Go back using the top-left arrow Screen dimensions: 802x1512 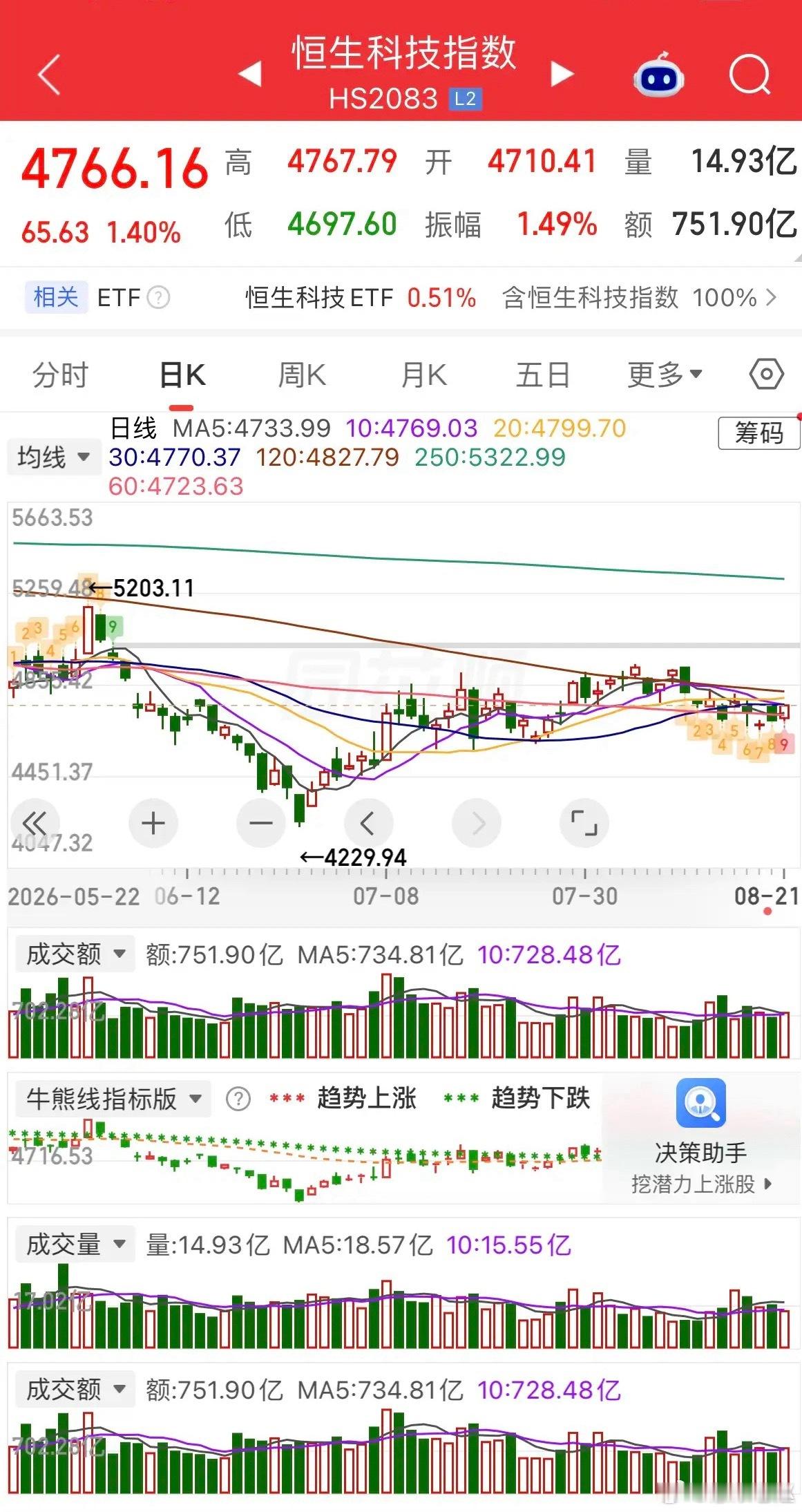click(49, 74)
